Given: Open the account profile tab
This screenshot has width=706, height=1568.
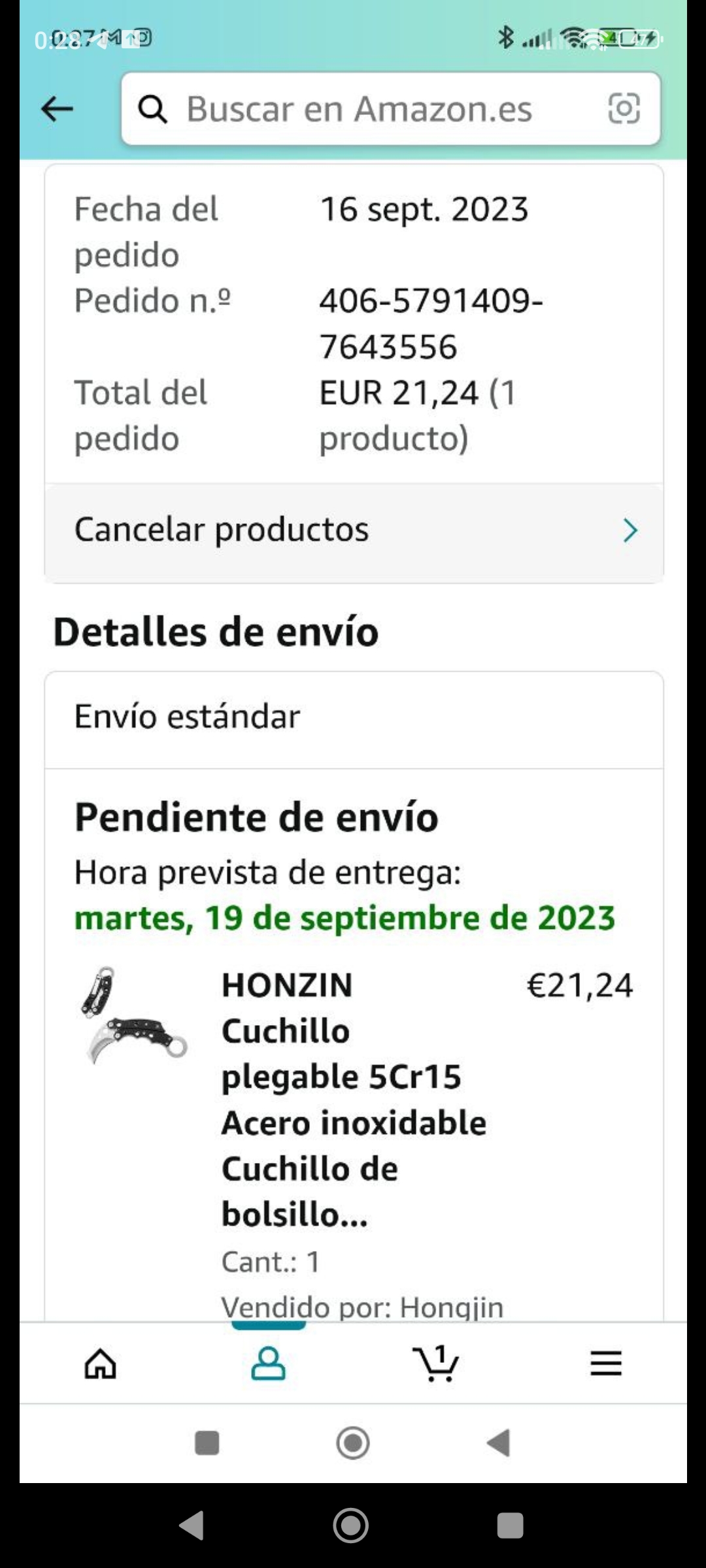Looking at the screenshot, I should (268, 1364).
